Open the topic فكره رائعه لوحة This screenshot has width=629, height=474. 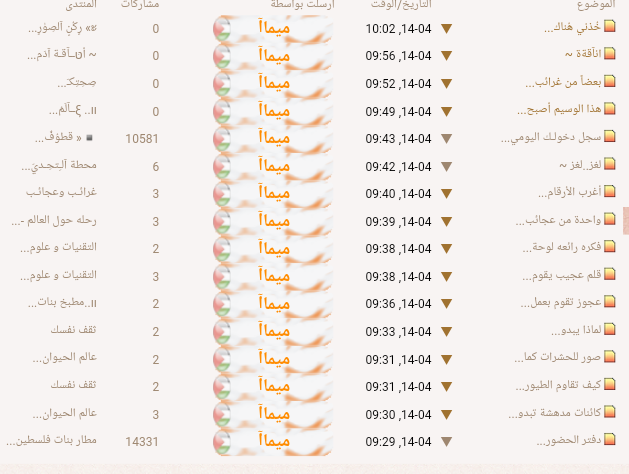click(562, 247)
